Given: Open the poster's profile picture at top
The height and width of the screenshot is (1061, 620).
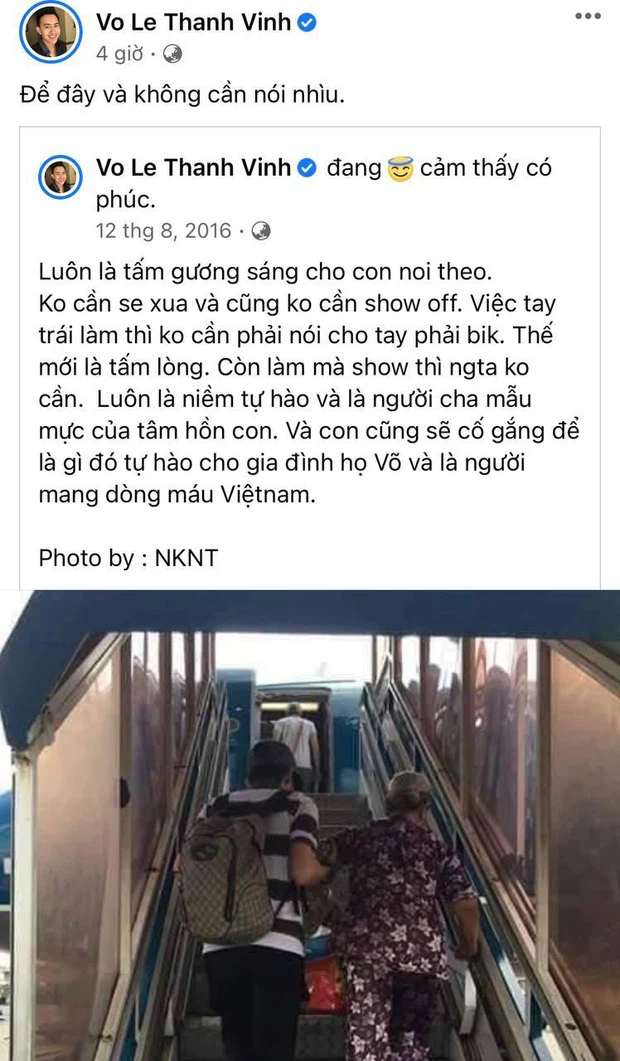Looking at the screenshot, I should pyautogui.click(x=51, y=34).
